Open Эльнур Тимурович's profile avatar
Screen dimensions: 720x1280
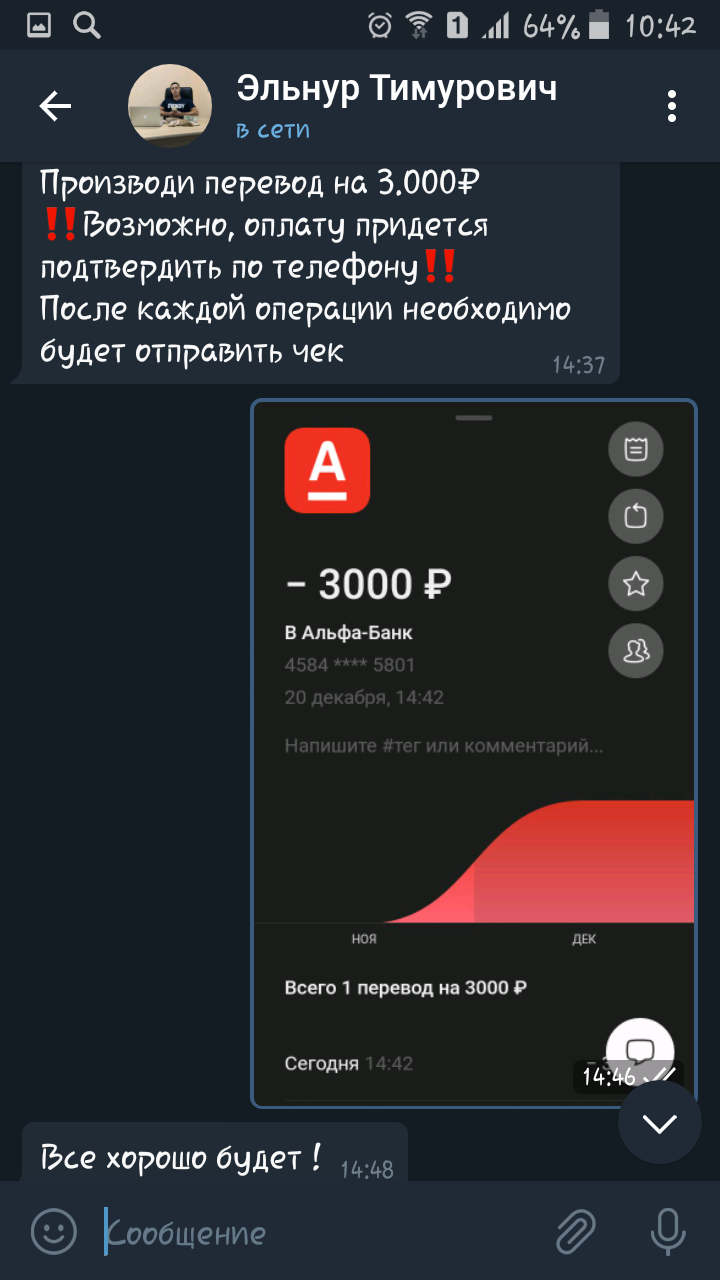(170, 106)
